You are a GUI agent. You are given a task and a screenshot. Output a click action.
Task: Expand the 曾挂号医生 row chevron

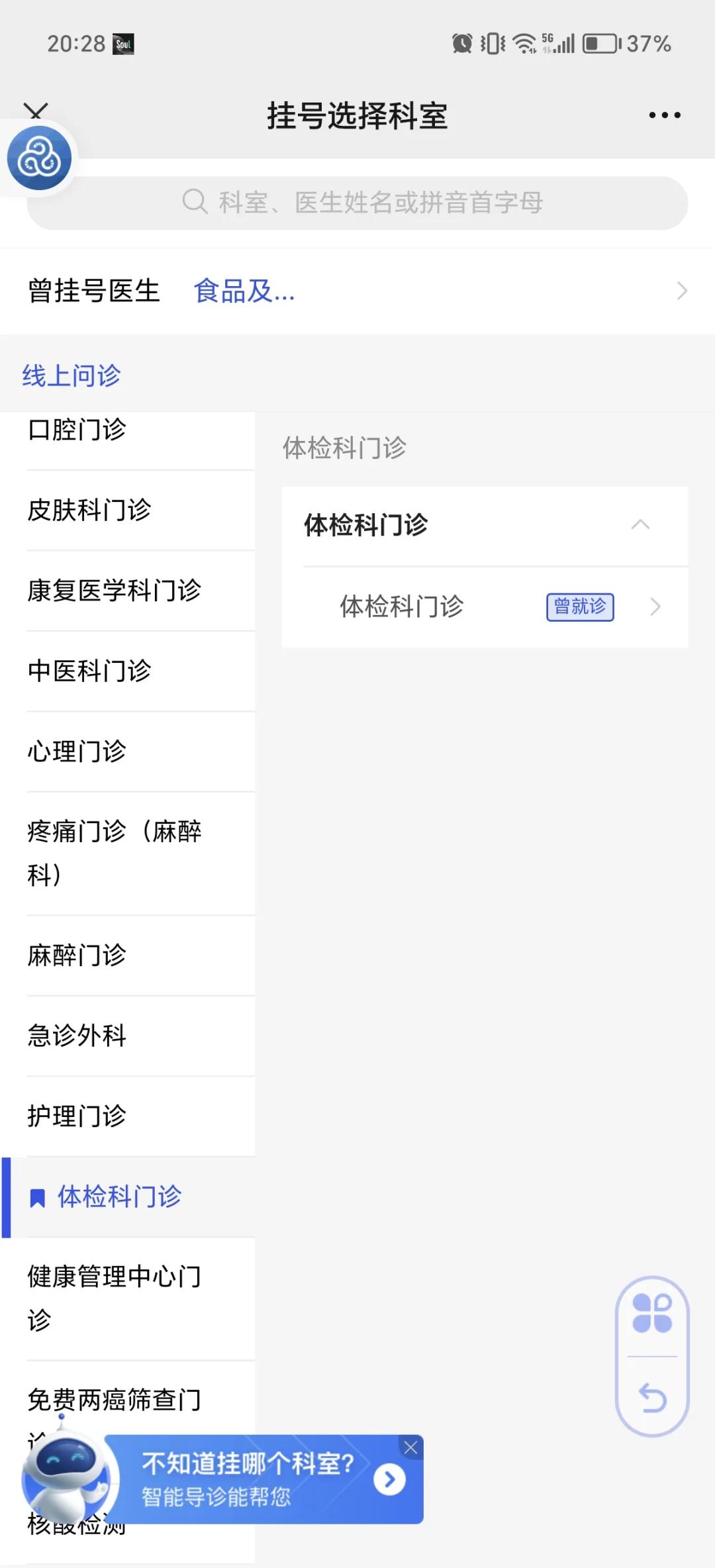point(683,291)
